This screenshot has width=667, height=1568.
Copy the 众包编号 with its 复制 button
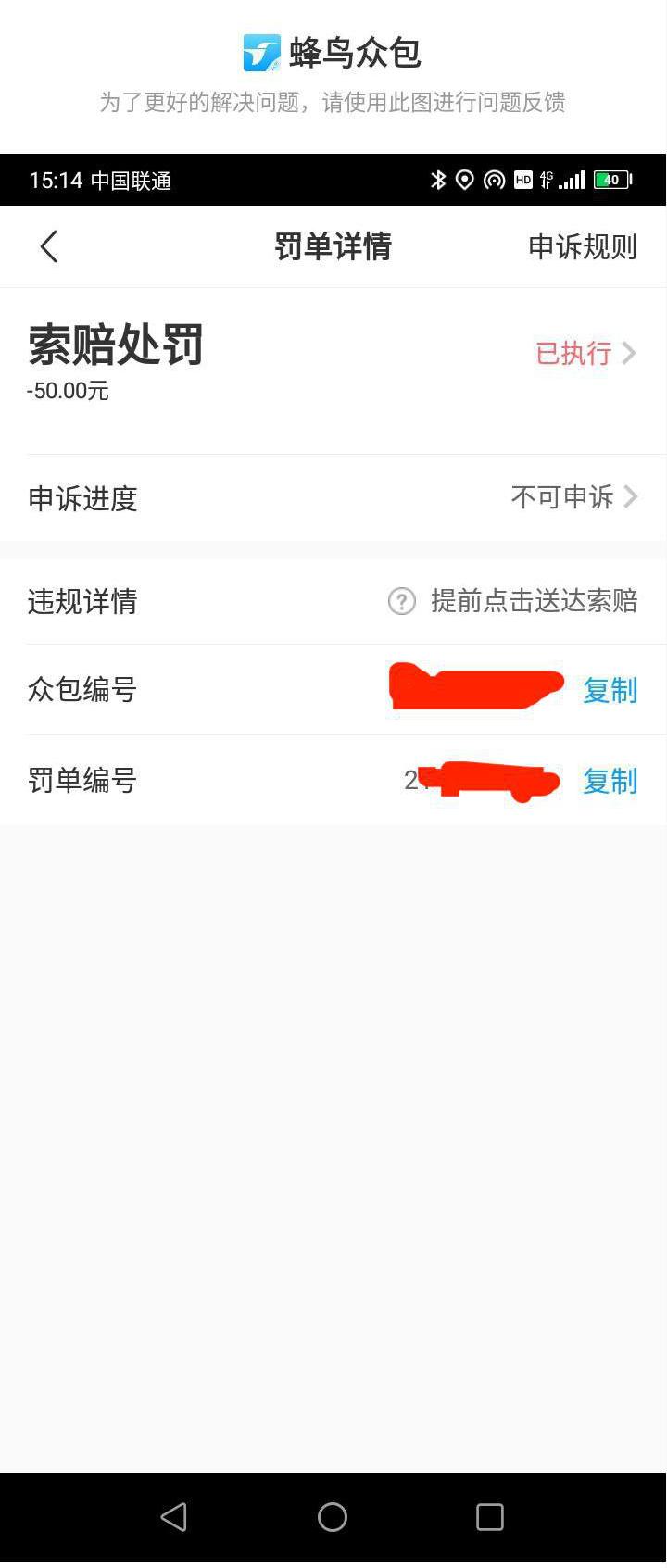pos(609,690)
